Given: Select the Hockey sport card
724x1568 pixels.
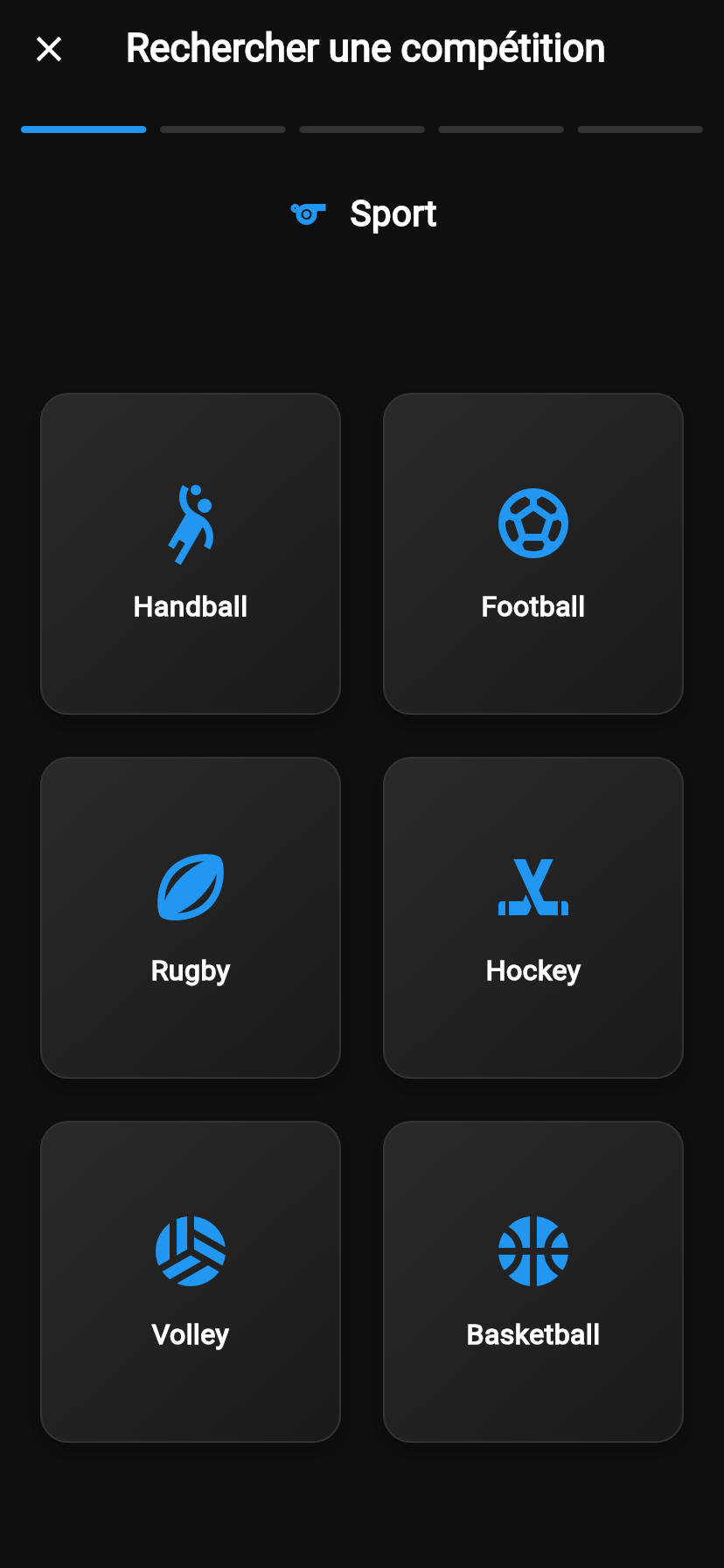Looking at the screenshot, I should click(533, 917).
